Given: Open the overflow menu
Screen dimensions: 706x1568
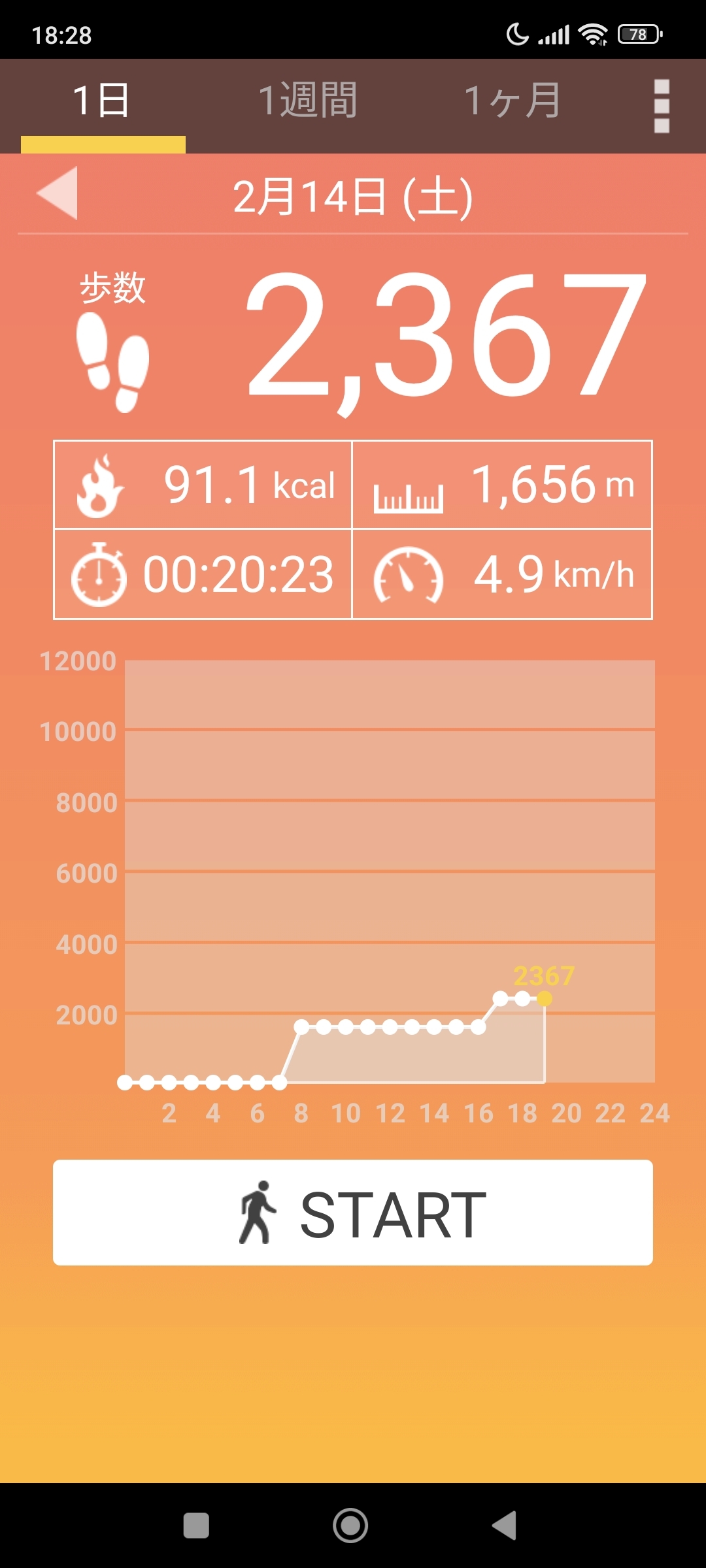Looking at the screenshot, I should (x=662, y=106).
